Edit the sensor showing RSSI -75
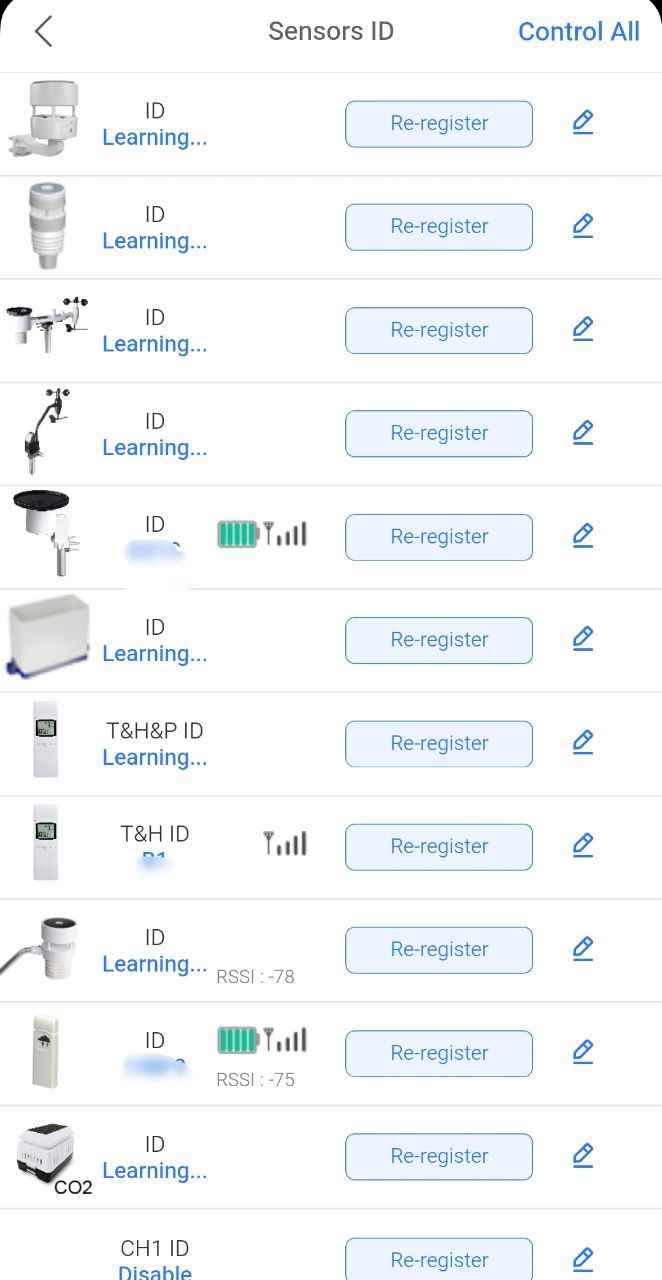The height and width of the screenshot is (1280, 662). 583,1051
